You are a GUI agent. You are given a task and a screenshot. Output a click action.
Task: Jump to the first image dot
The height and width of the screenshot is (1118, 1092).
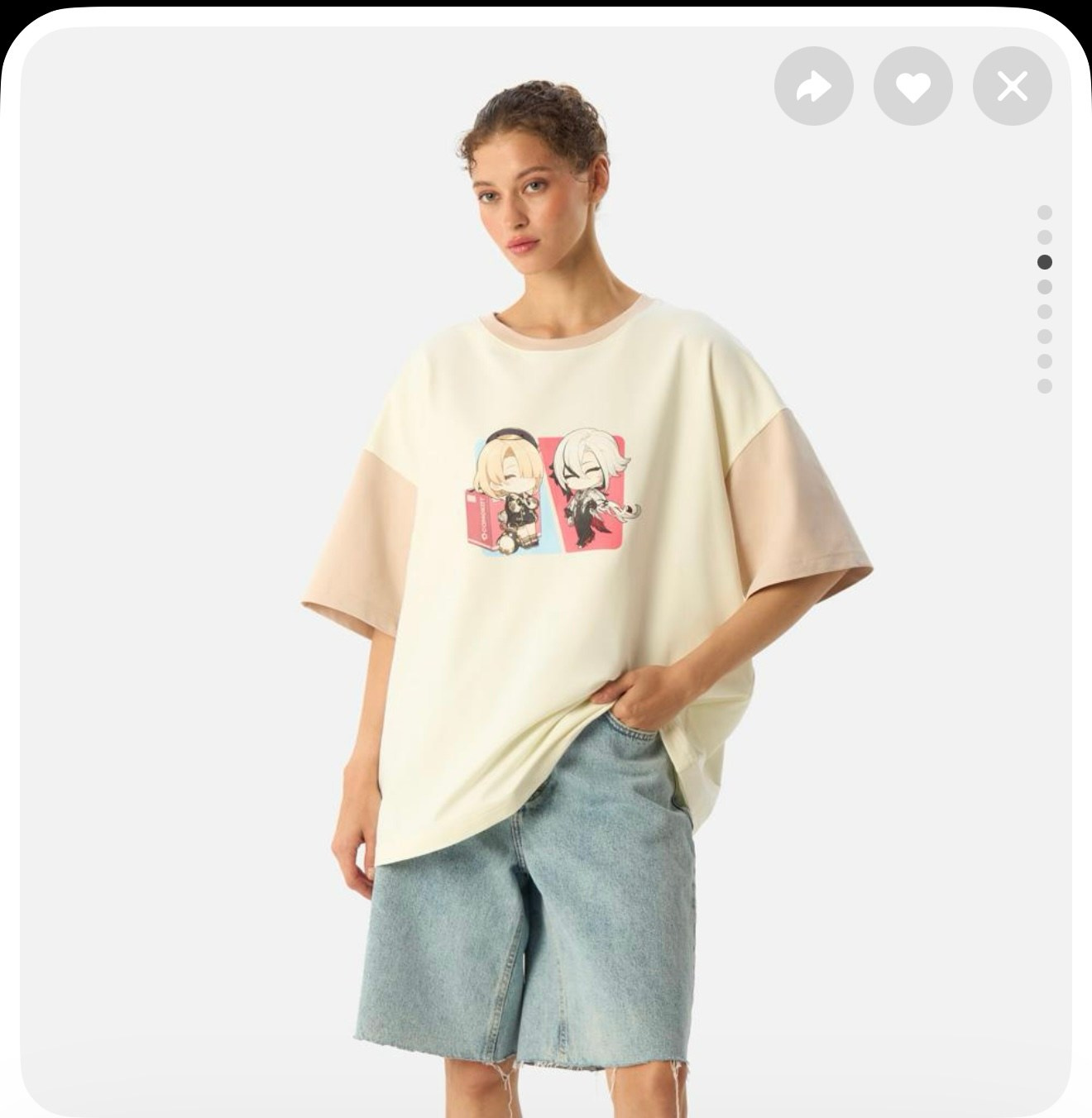1044,213
